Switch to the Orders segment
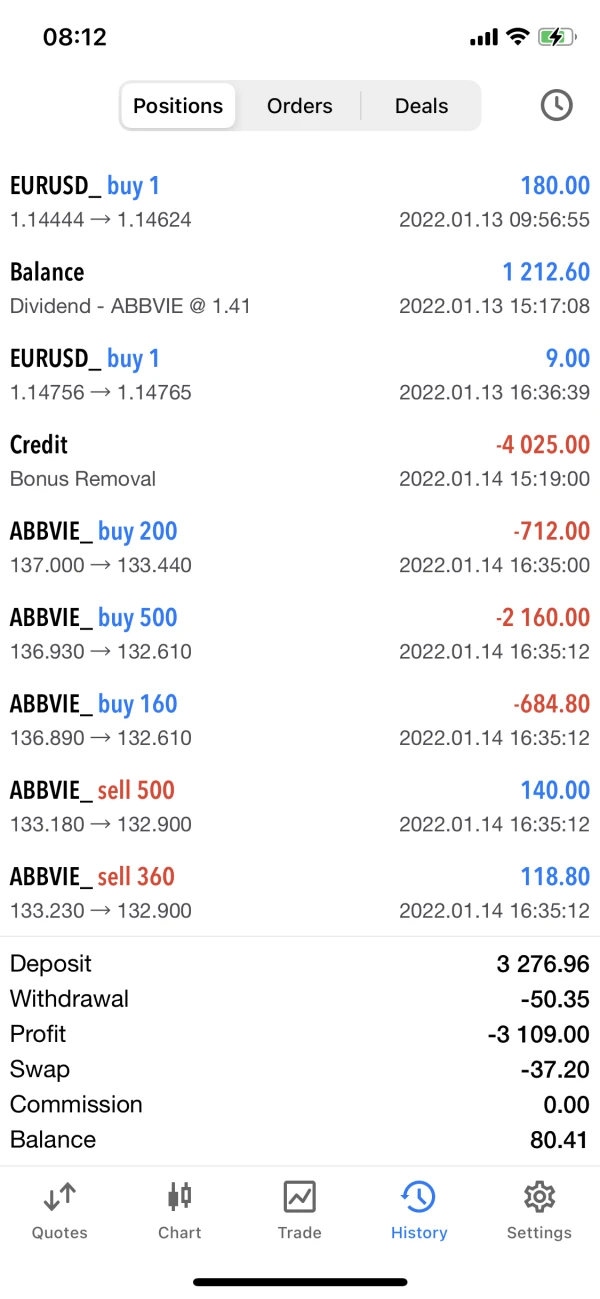 (x=299, y=106)
